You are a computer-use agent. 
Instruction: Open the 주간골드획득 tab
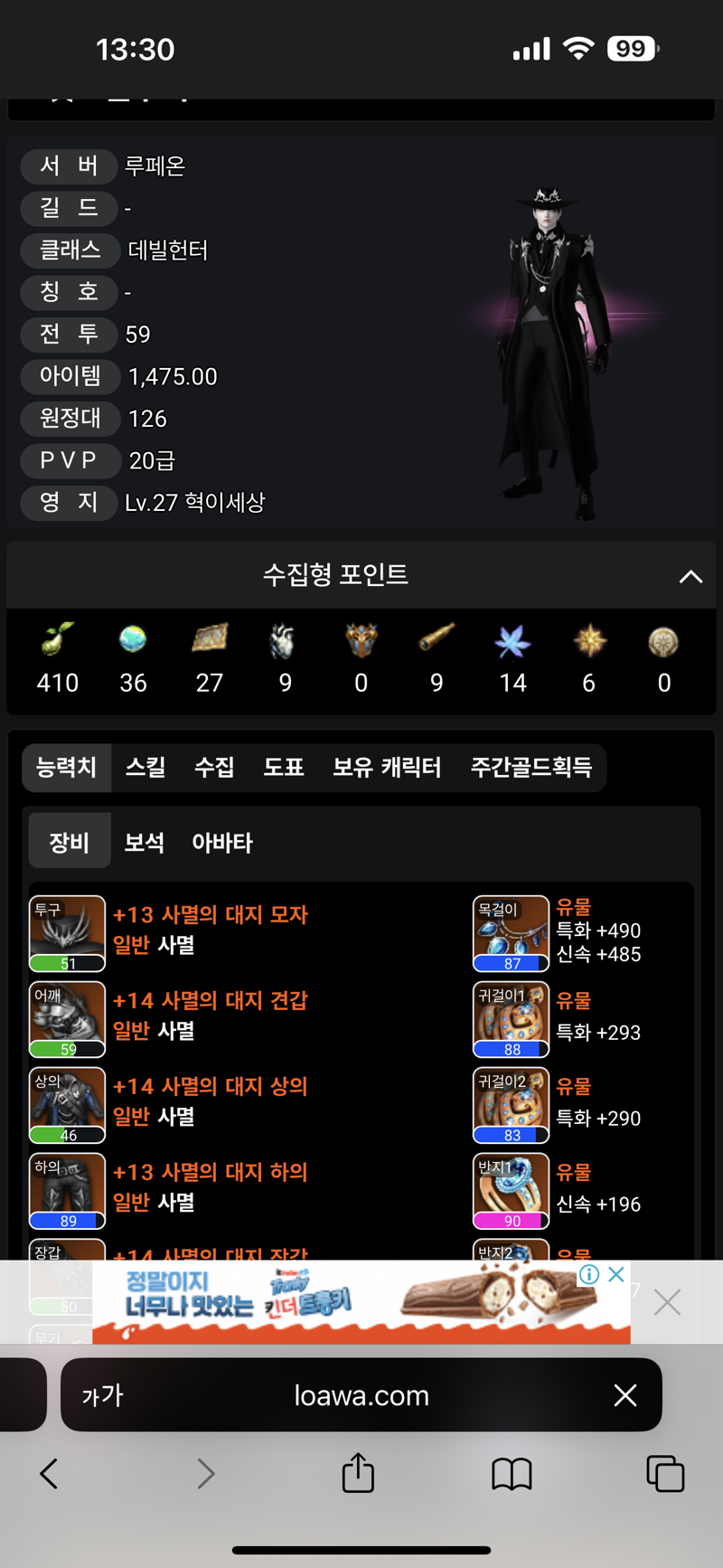click(x=531, y=768)
